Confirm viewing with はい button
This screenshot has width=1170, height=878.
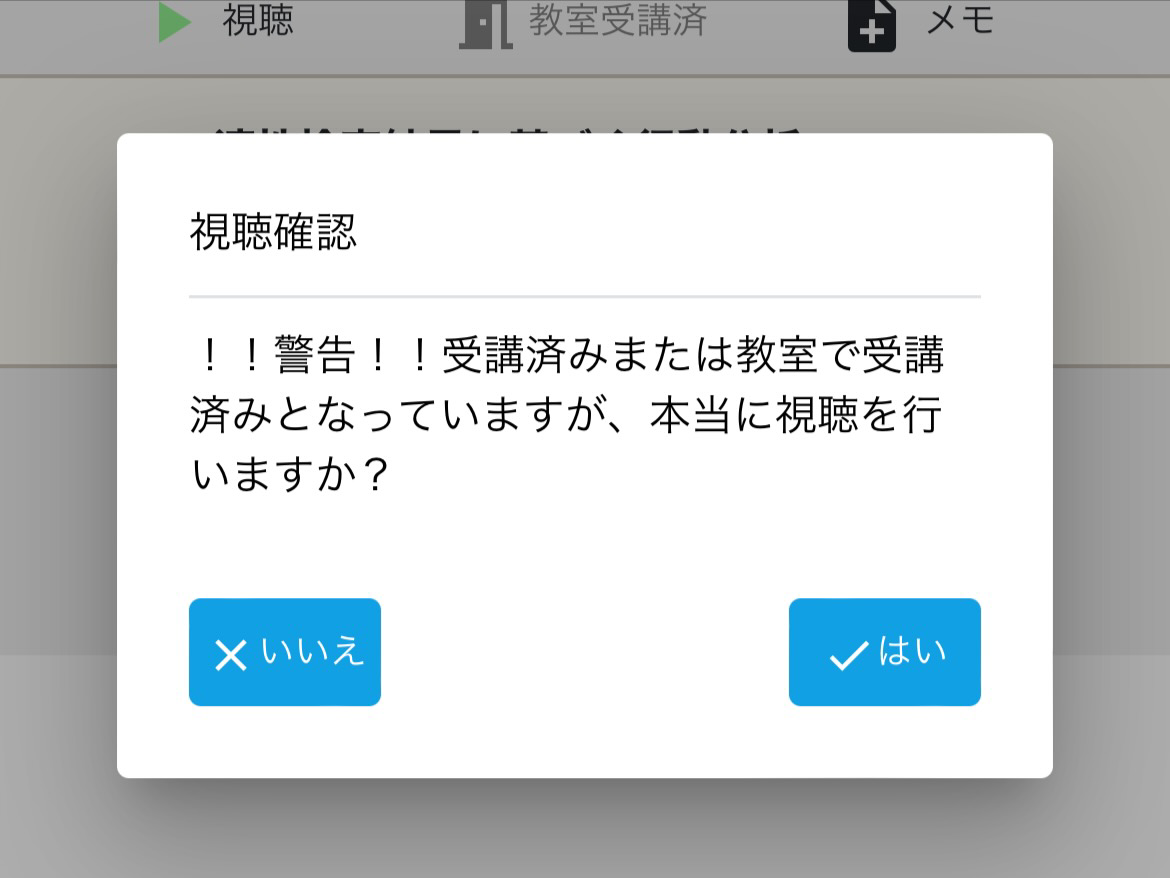click(884, 652)
